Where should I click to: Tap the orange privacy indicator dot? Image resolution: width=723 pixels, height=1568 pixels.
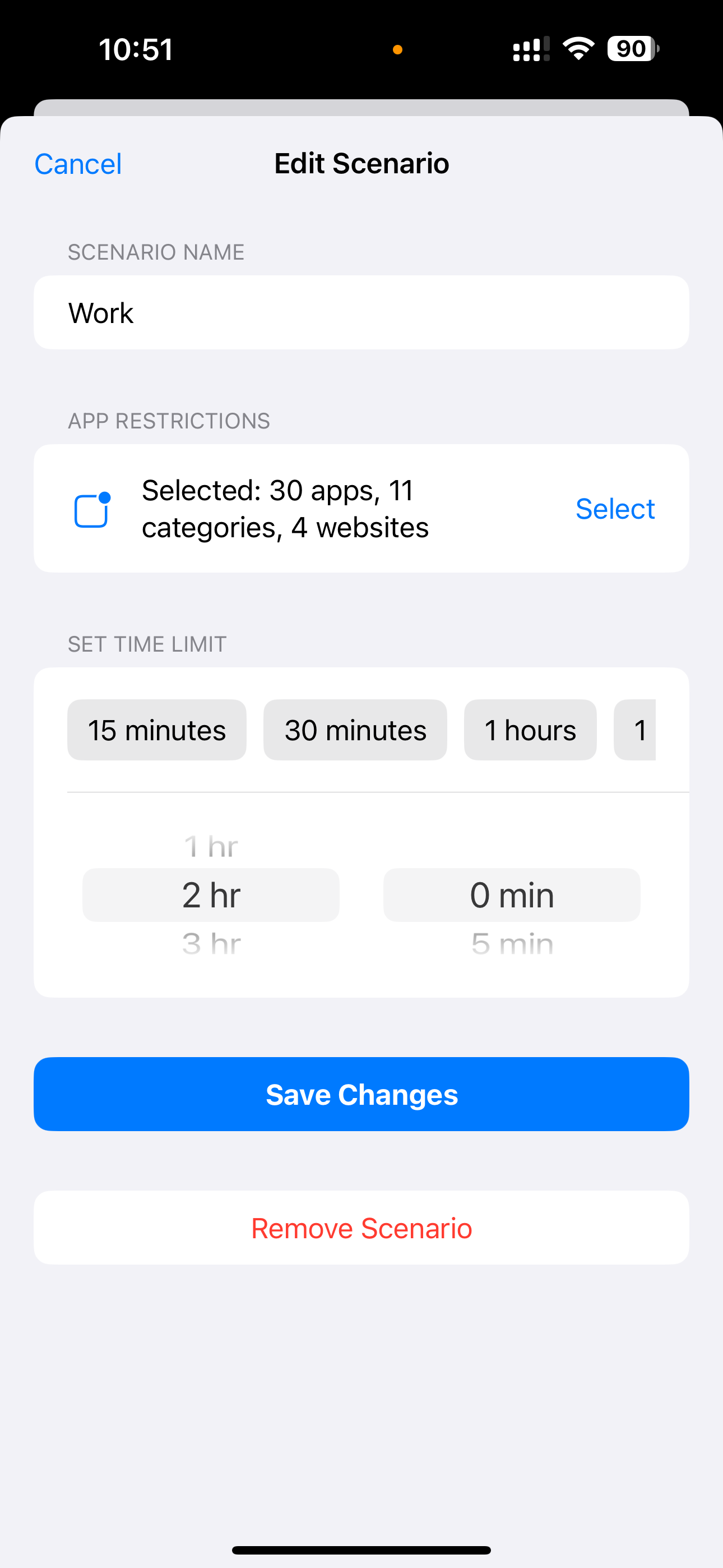[398, 50]
